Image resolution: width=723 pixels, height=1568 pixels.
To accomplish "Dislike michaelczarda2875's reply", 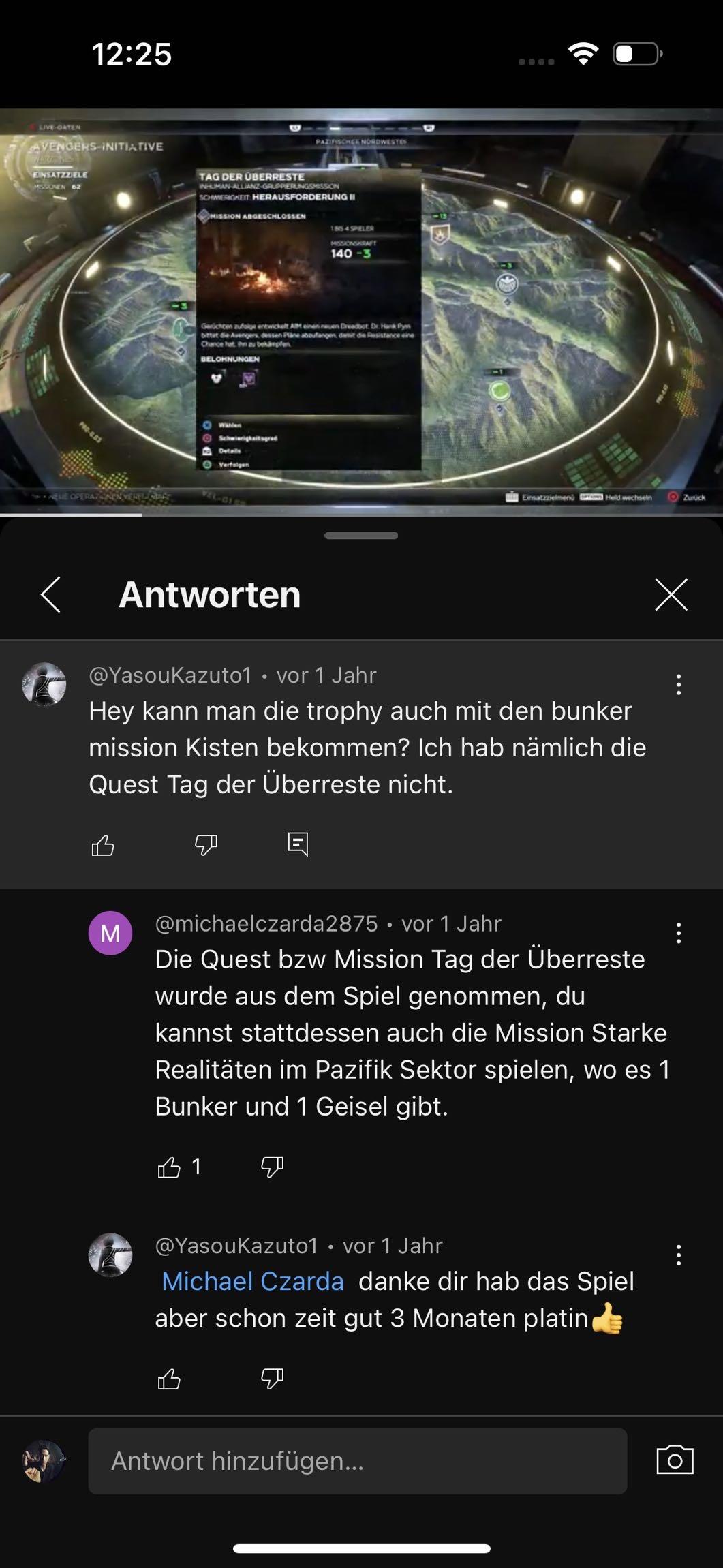I will point(272,1167).
